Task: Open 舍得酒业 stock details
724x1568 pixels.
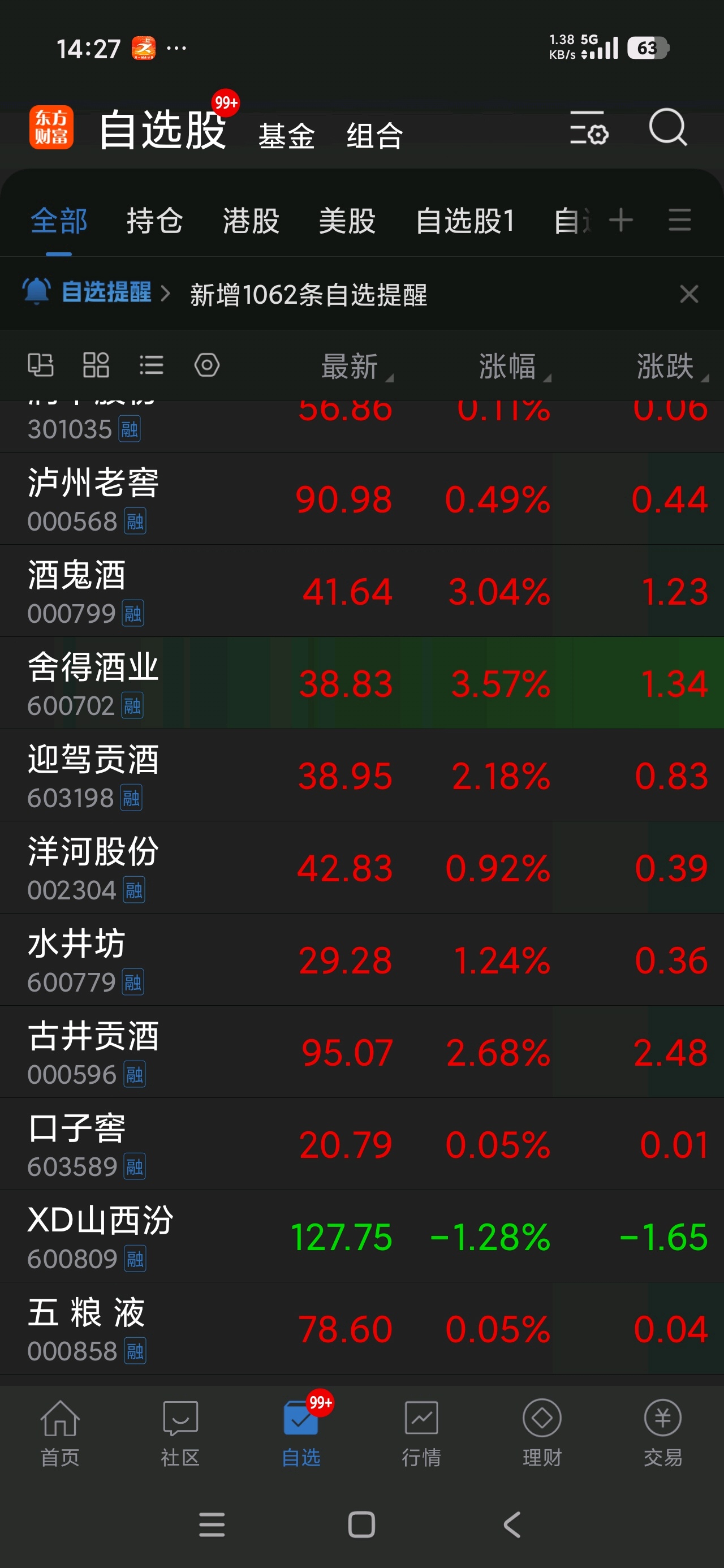Action: [361, 683]
